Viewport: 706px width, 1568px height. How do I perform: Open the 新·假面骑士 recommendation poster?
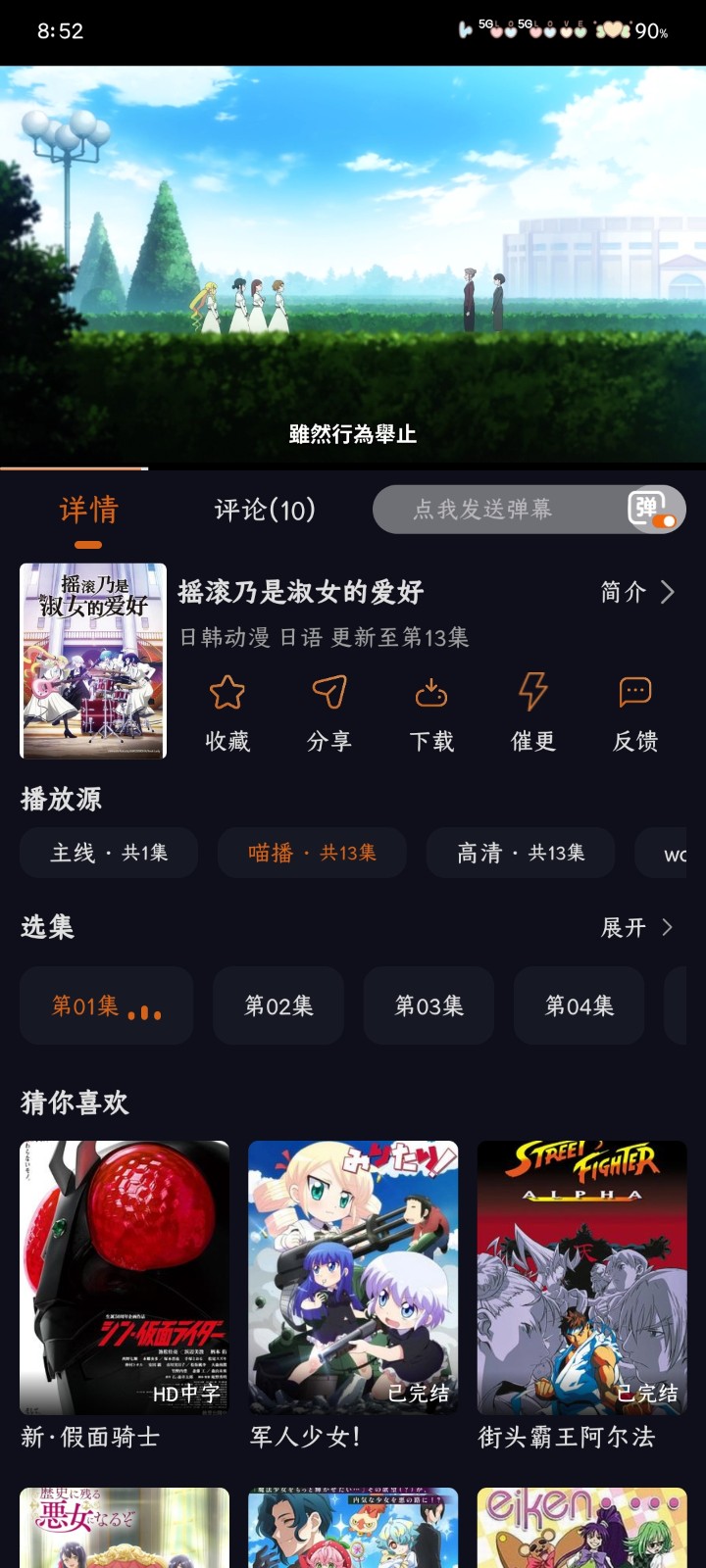point(124,1274)
